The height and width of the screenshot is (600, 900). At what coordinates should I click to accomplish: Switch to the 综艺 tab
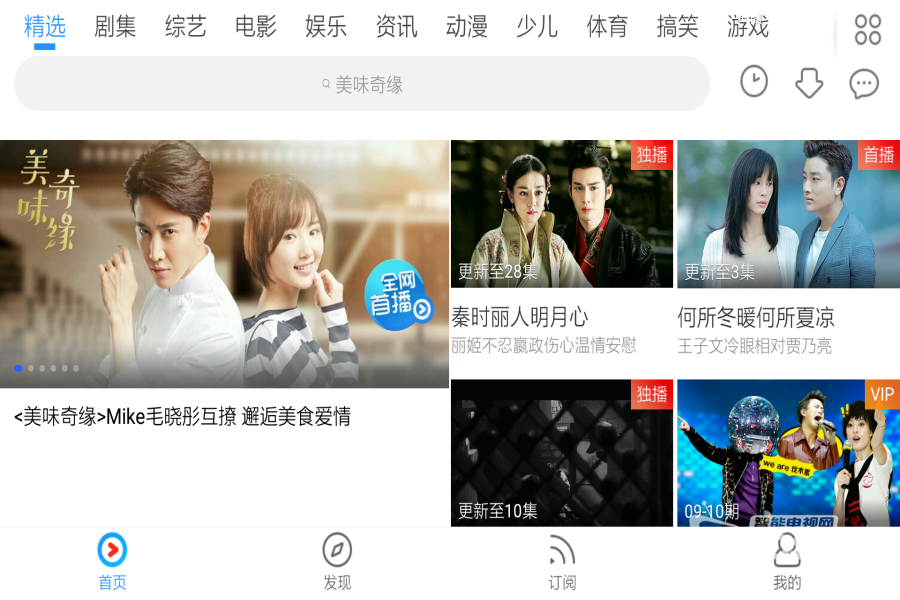[x=185, y=27]
